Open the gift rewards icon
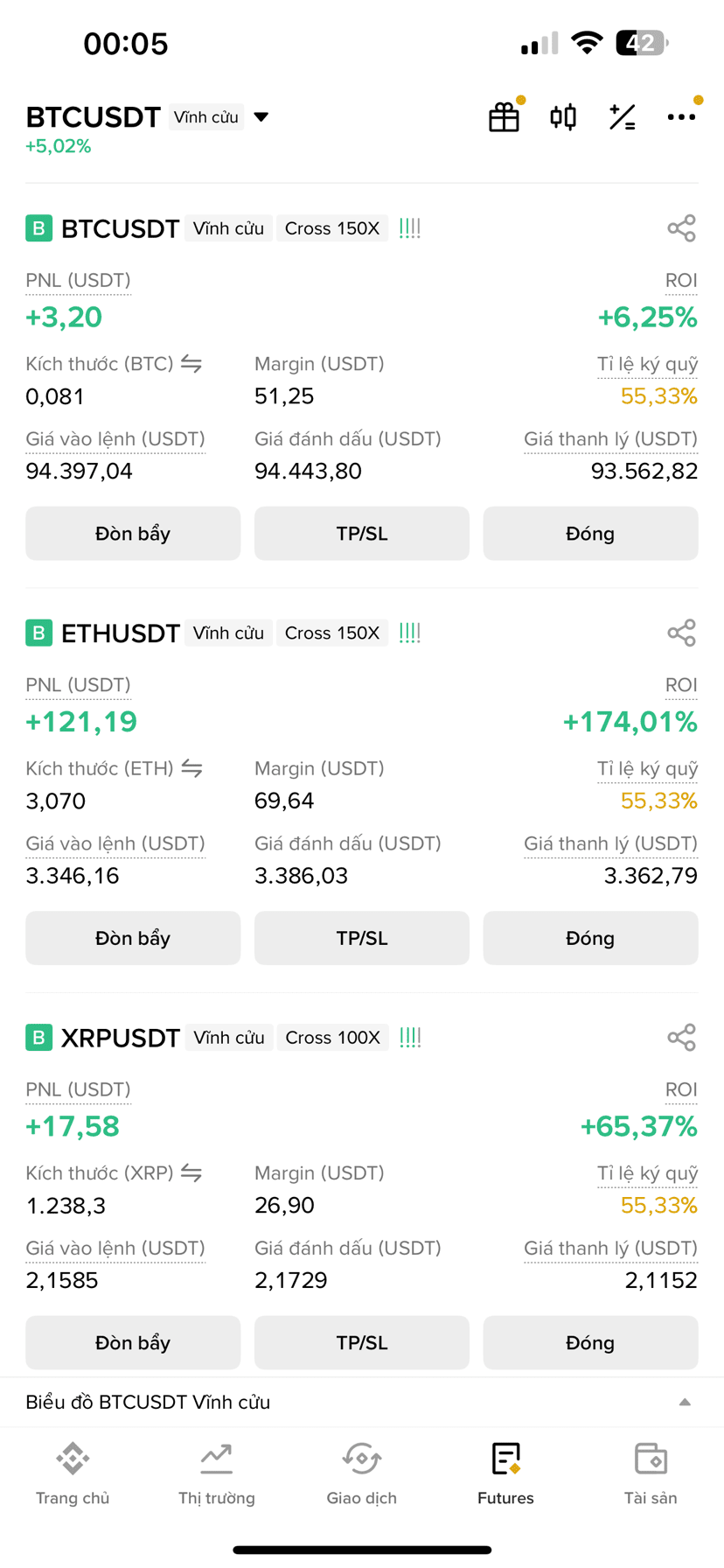Viewport: 724px width, 1568px height. (504, 117)
